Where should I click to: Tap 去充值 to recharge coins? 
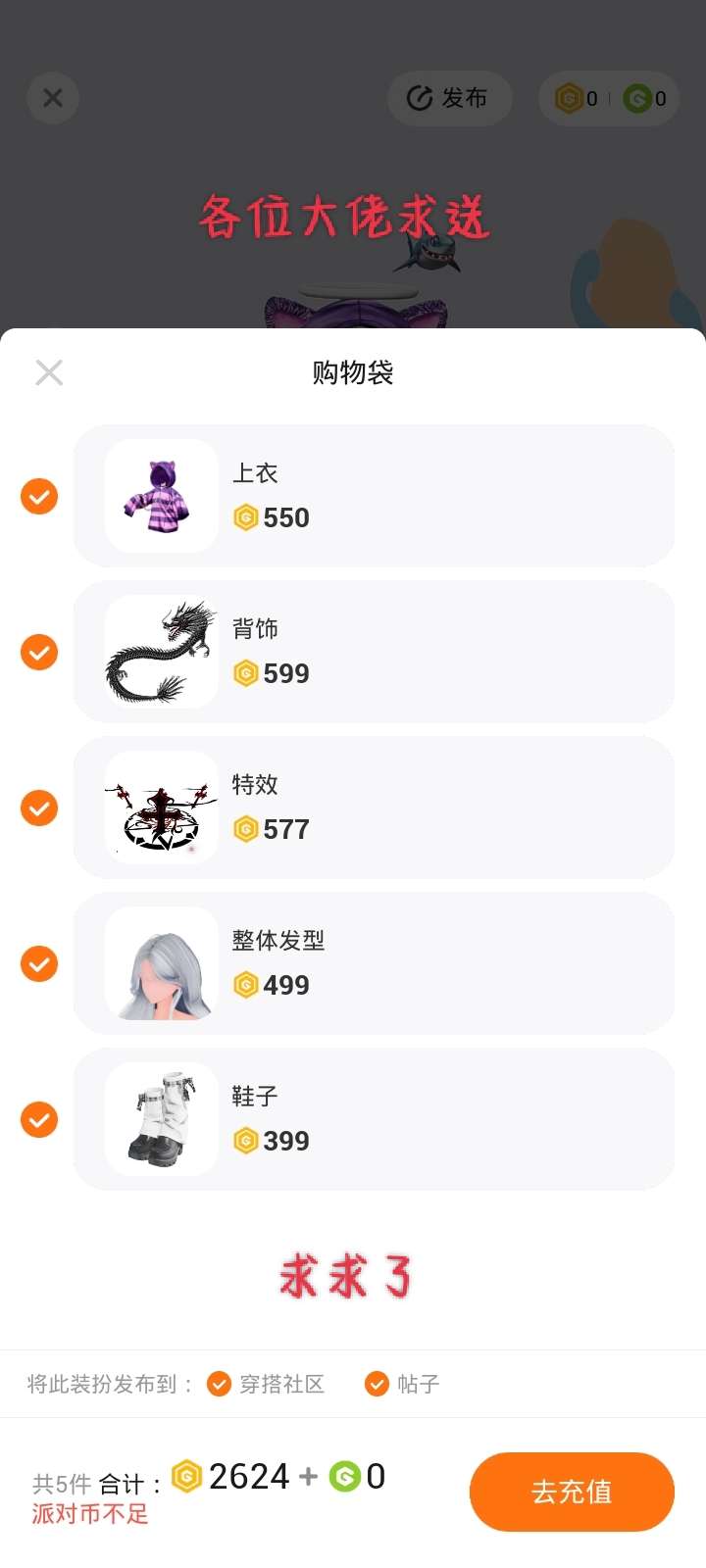point(572,1492)
